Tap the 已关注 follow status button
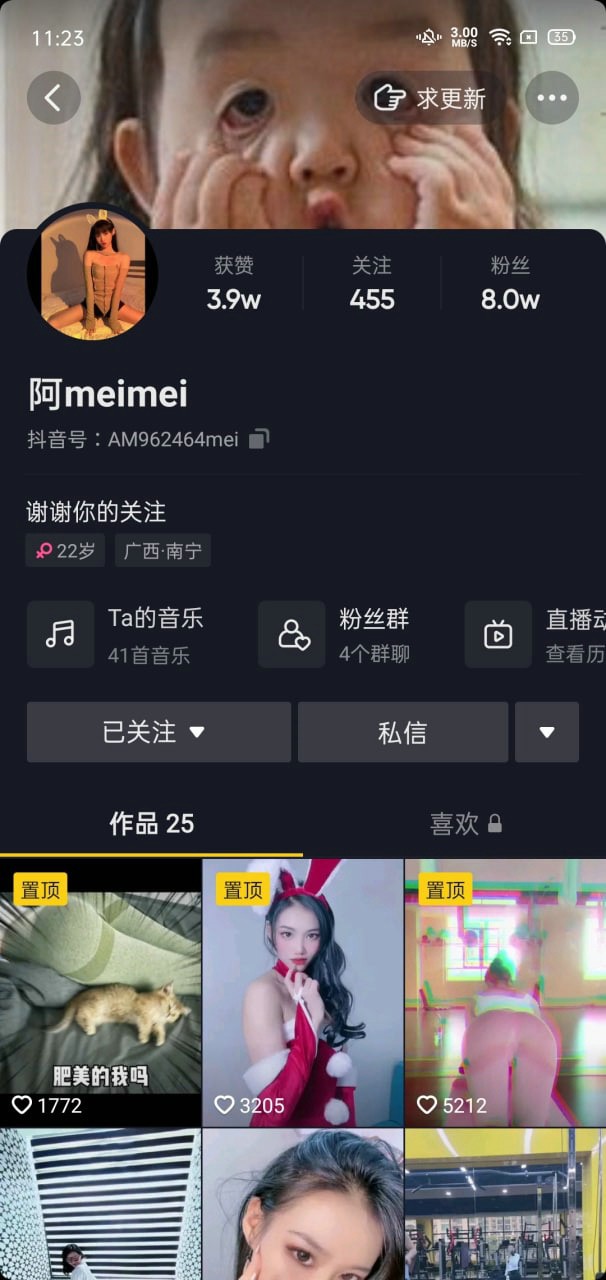606x1280 pixels. 158,732
